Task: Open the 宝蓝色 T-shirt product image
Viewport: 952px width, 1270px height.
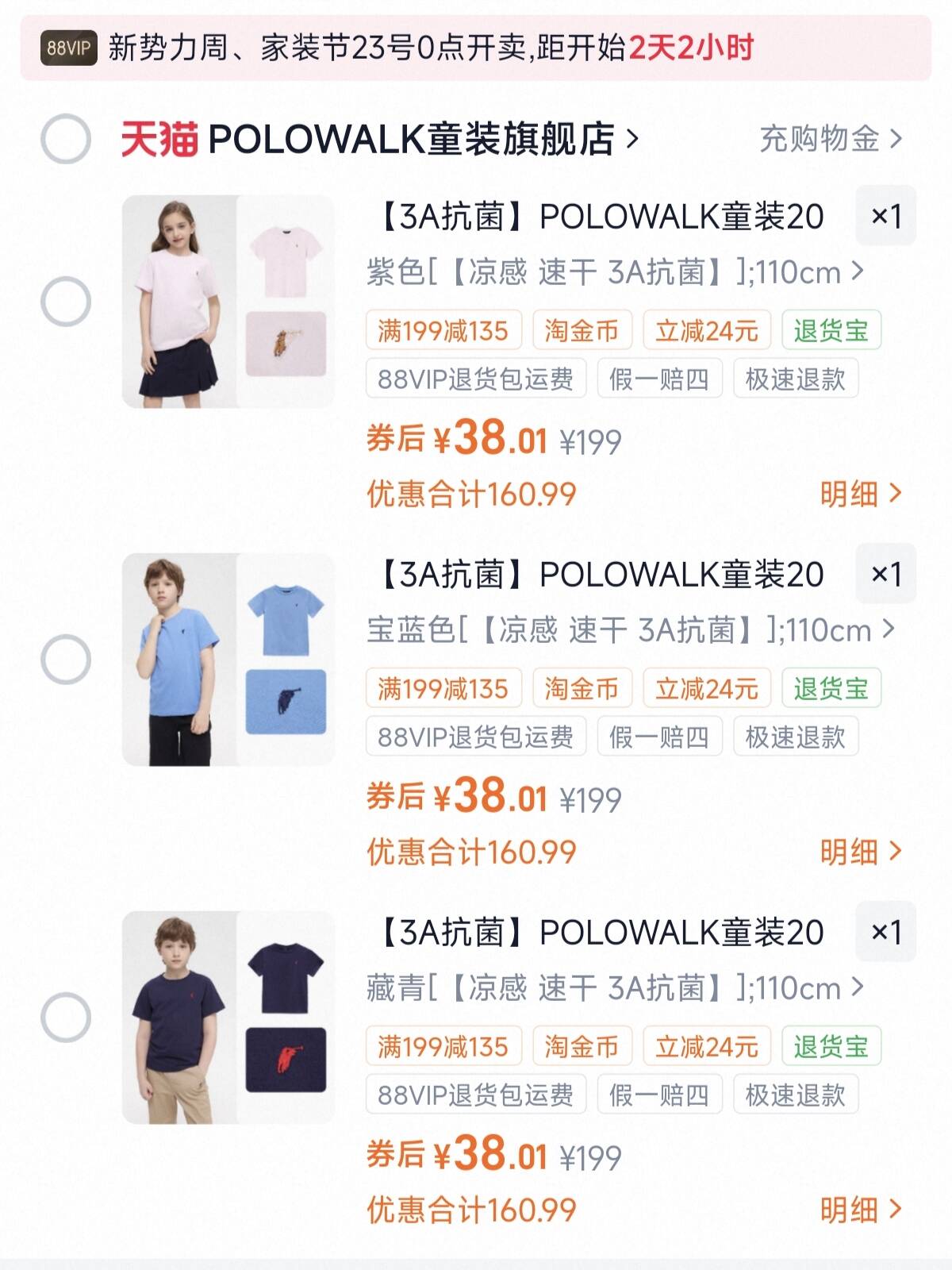Action: tap(228, 660)
